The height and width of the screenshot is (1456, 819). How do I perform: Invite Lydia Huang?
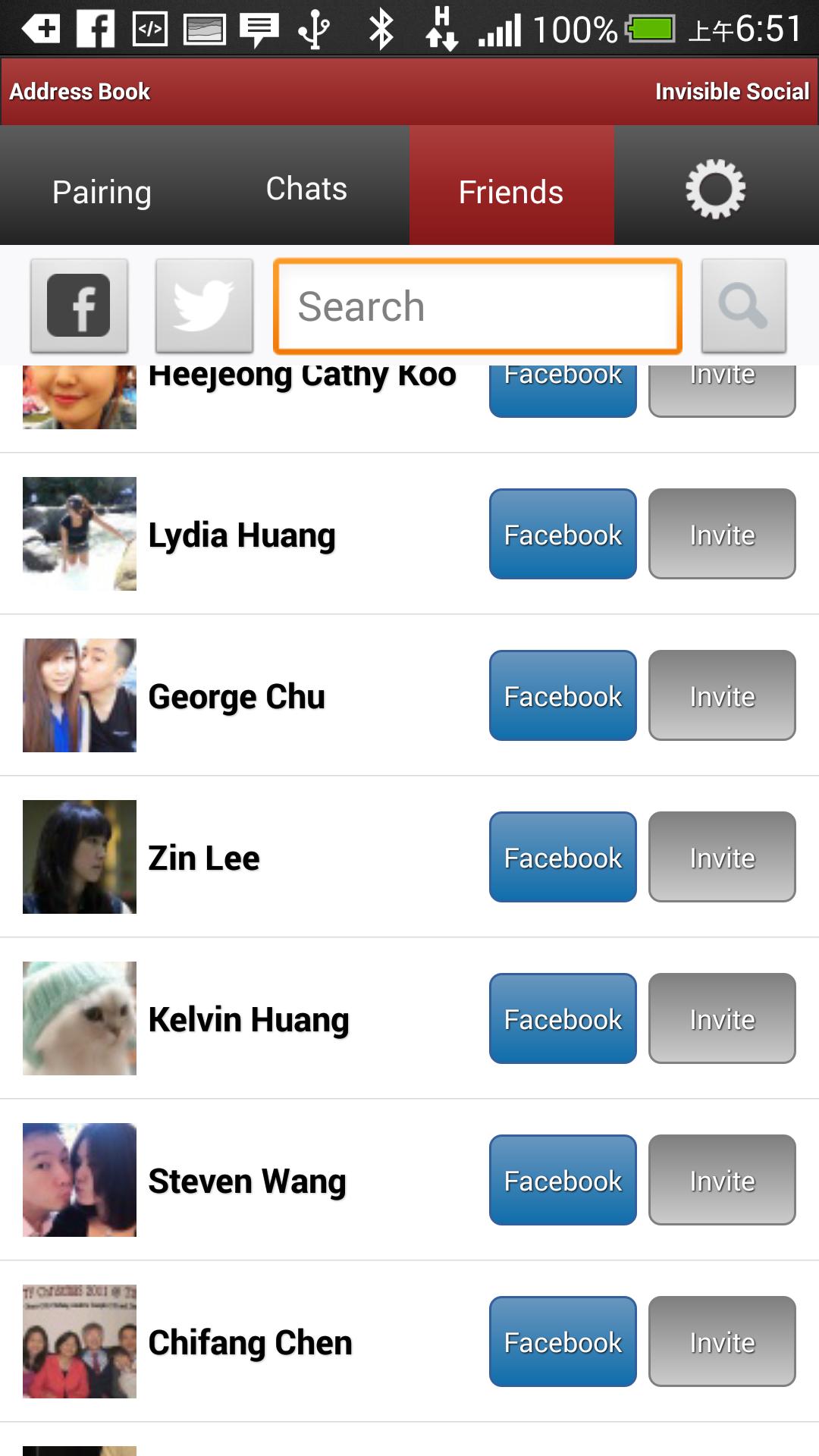(x=722, y=534)
